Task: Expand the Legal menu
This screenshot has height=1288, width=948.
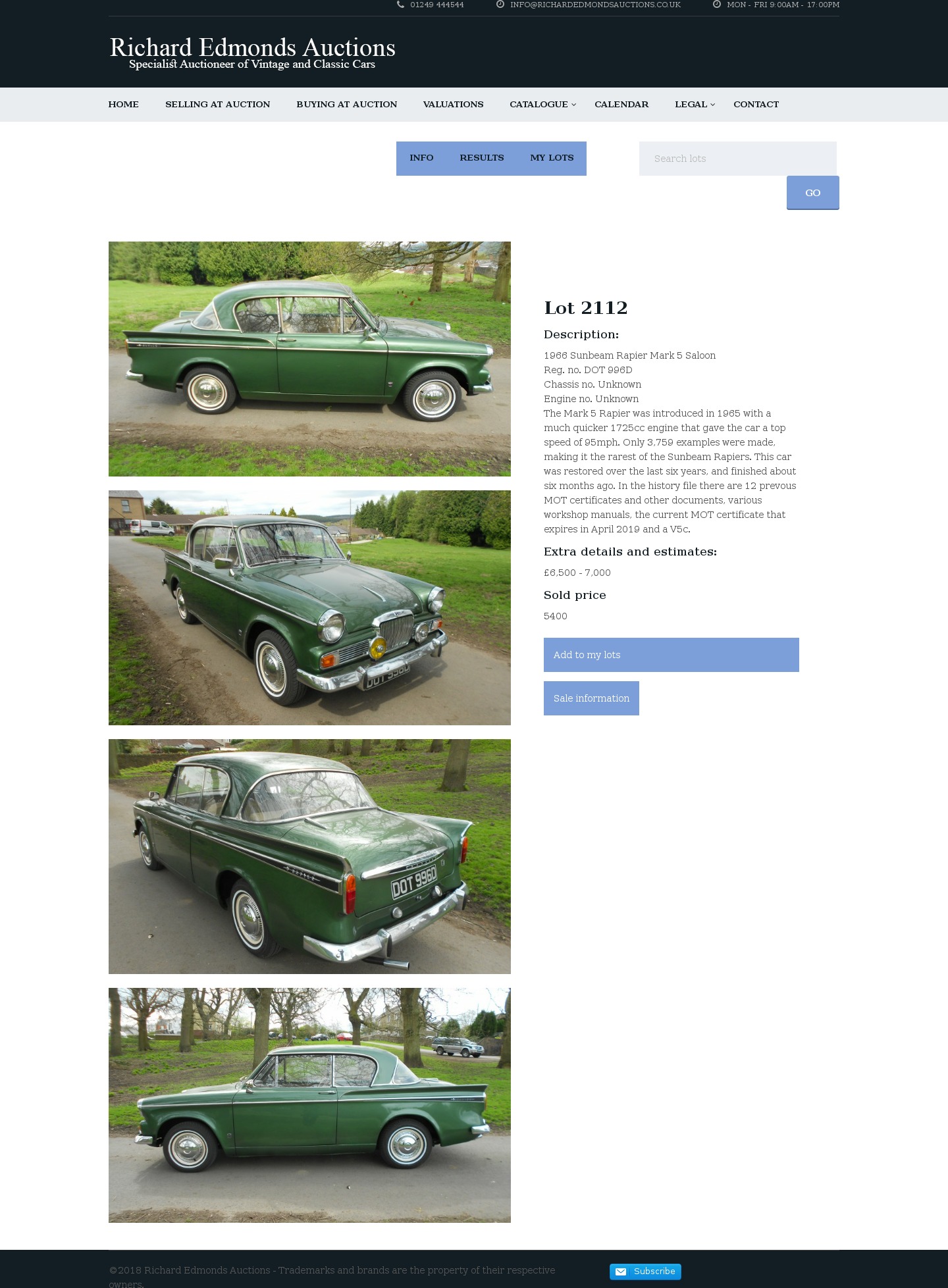Action: point(694,104)
